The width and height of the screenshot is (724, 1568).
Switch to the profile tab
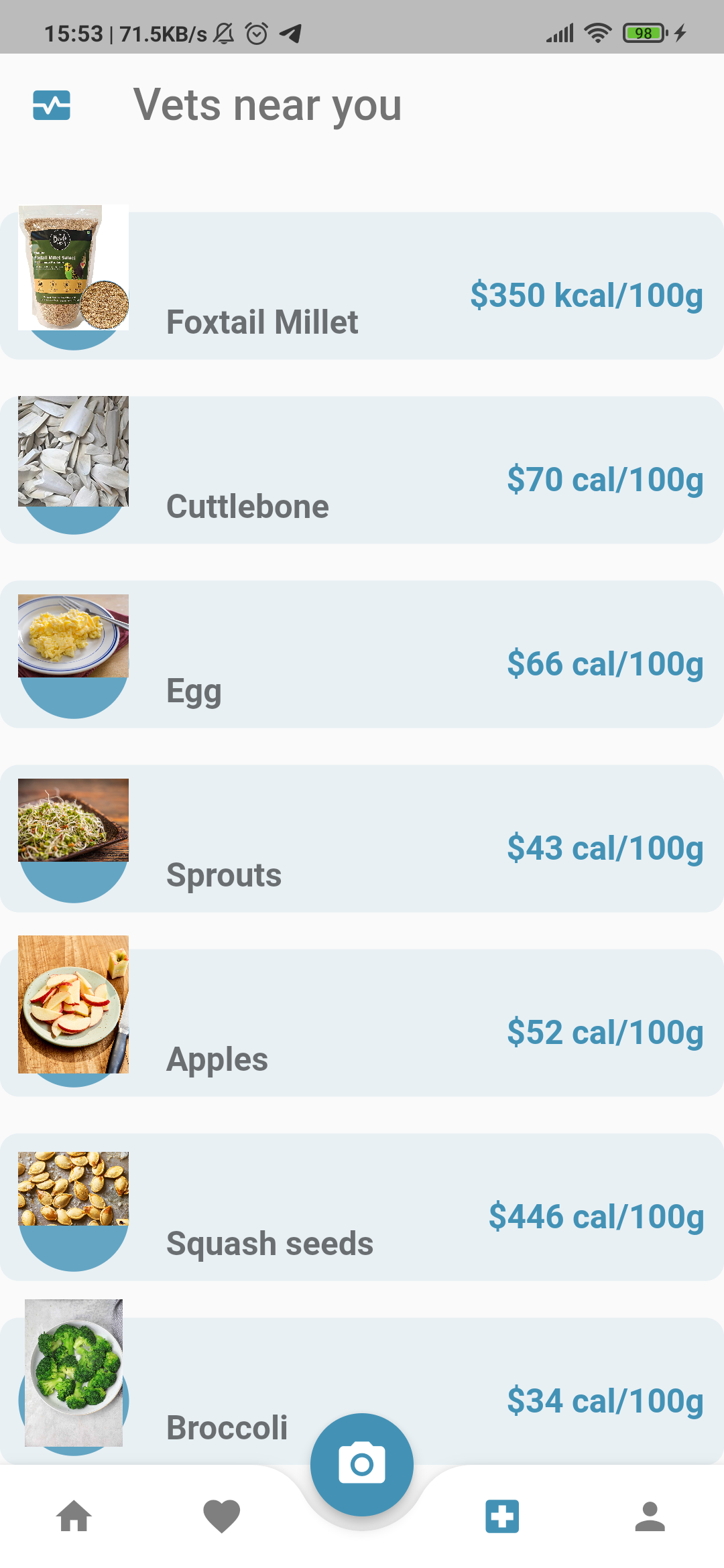(x=650, y=1516)
